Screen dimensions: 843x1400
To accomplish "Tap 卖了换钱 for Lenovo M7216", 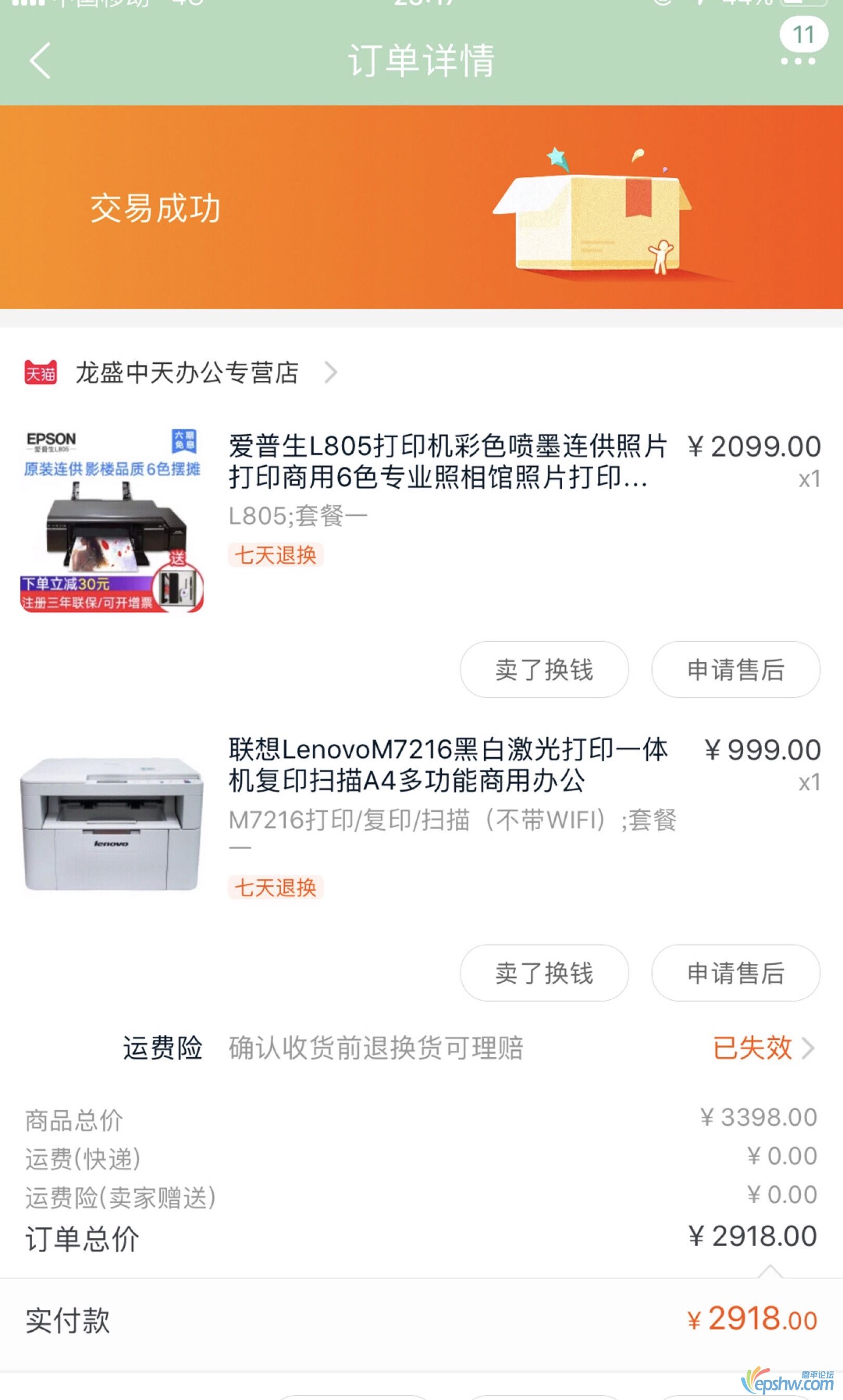I will click(x=544, y=972).
